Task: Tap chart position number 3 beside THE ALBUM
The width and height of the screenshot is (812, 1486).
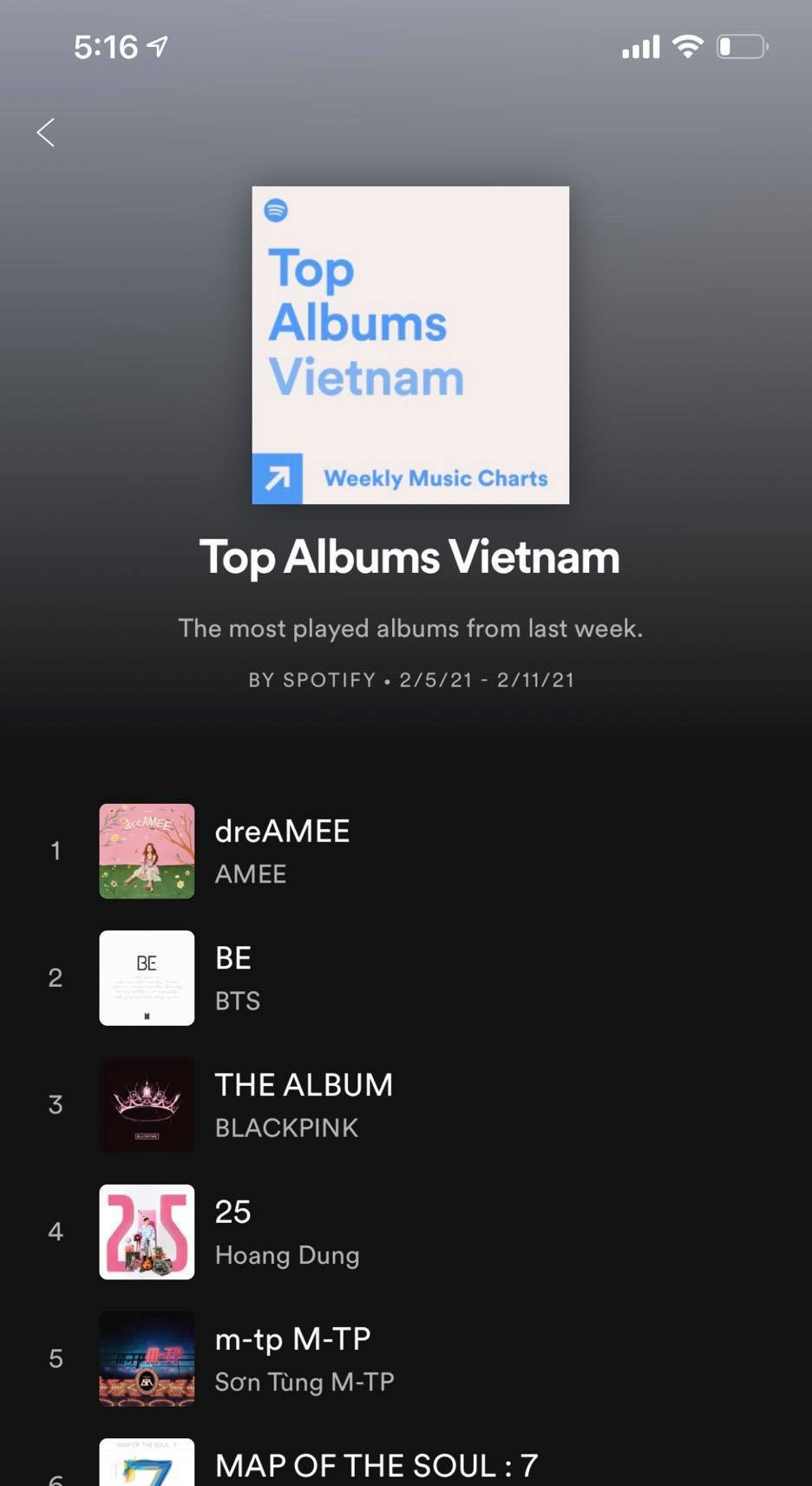Action: coord(55,1105)
